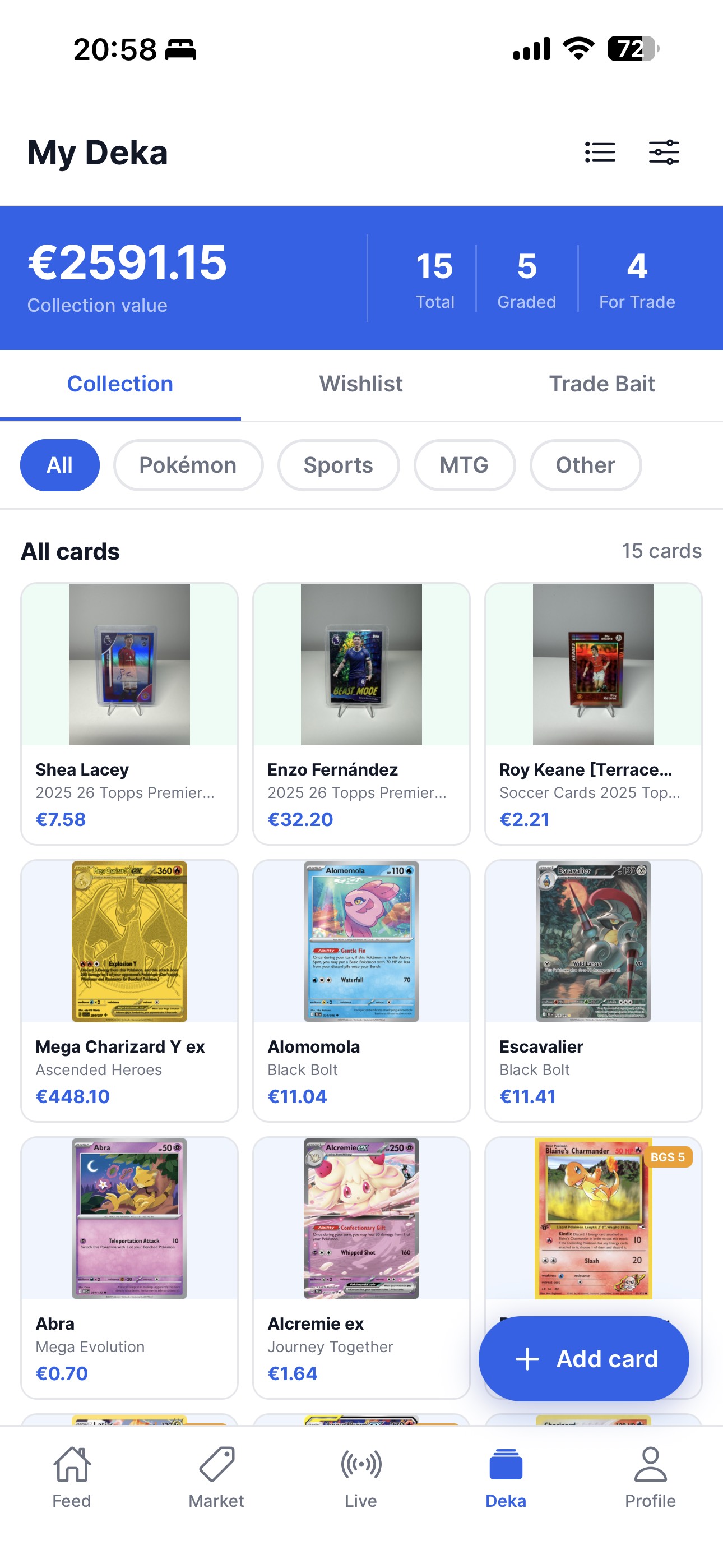
Task: Switch to list view layout
Action: (x=600, y=152)
